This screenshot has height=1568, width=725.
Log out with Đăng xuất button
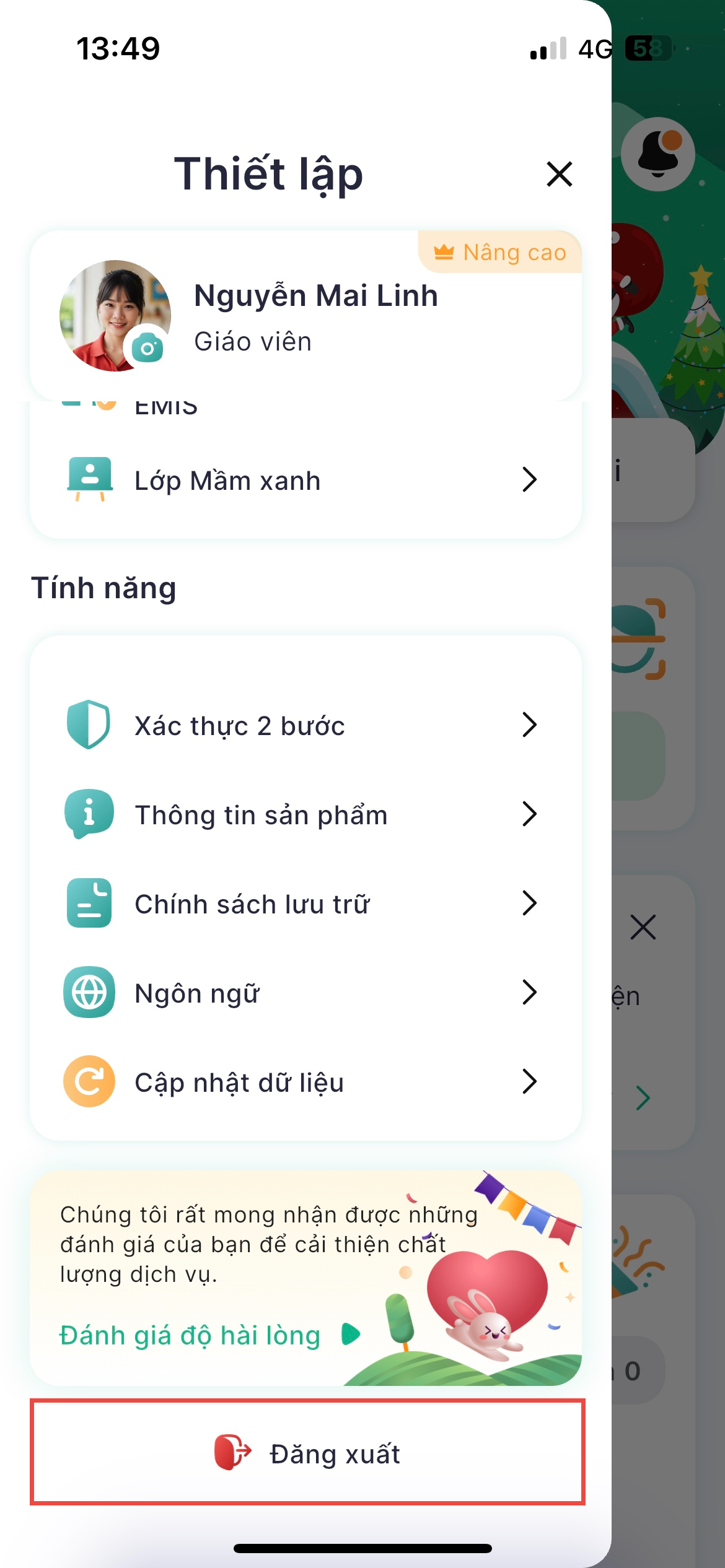pos(307,1452)
